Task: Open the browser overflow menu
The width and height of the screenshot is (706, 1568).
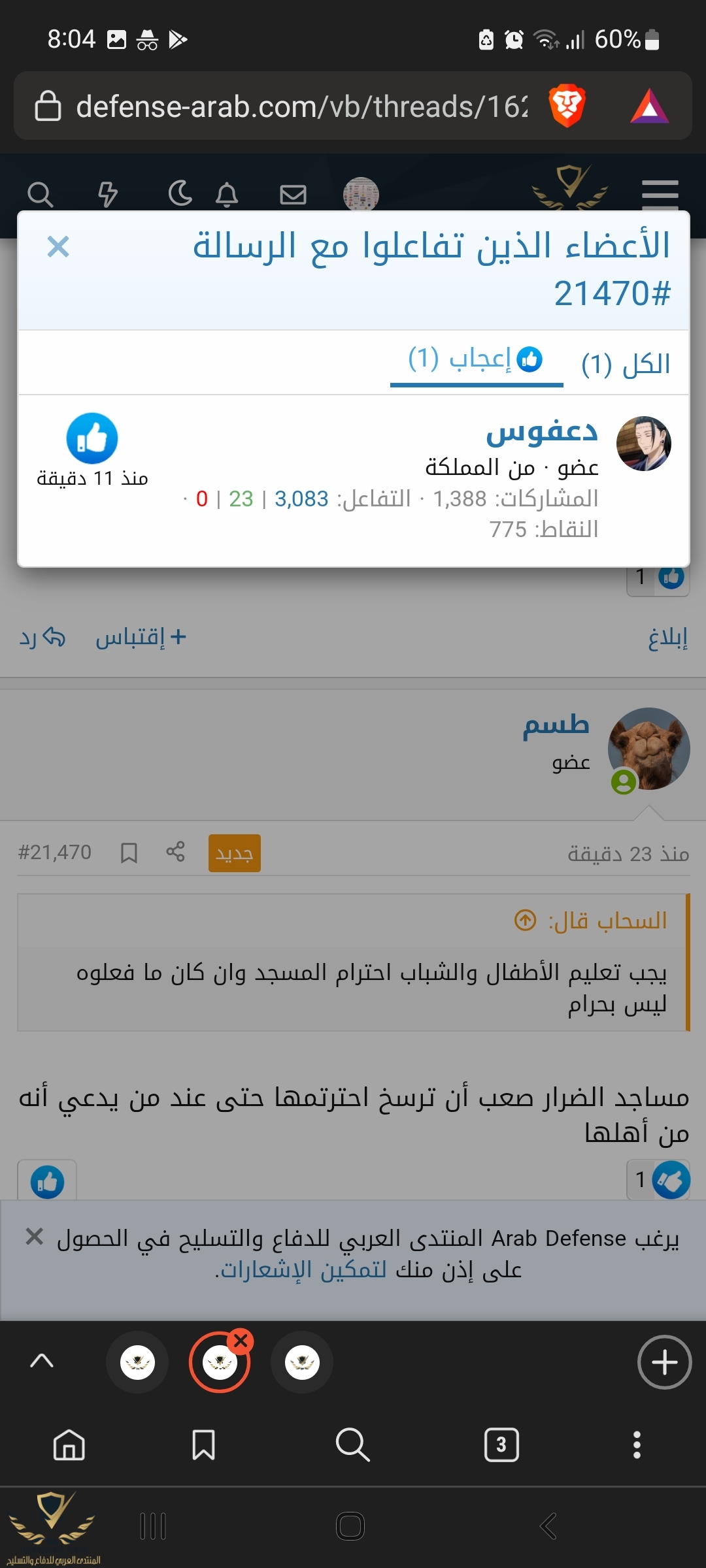Action: [x=637, y=1445]
